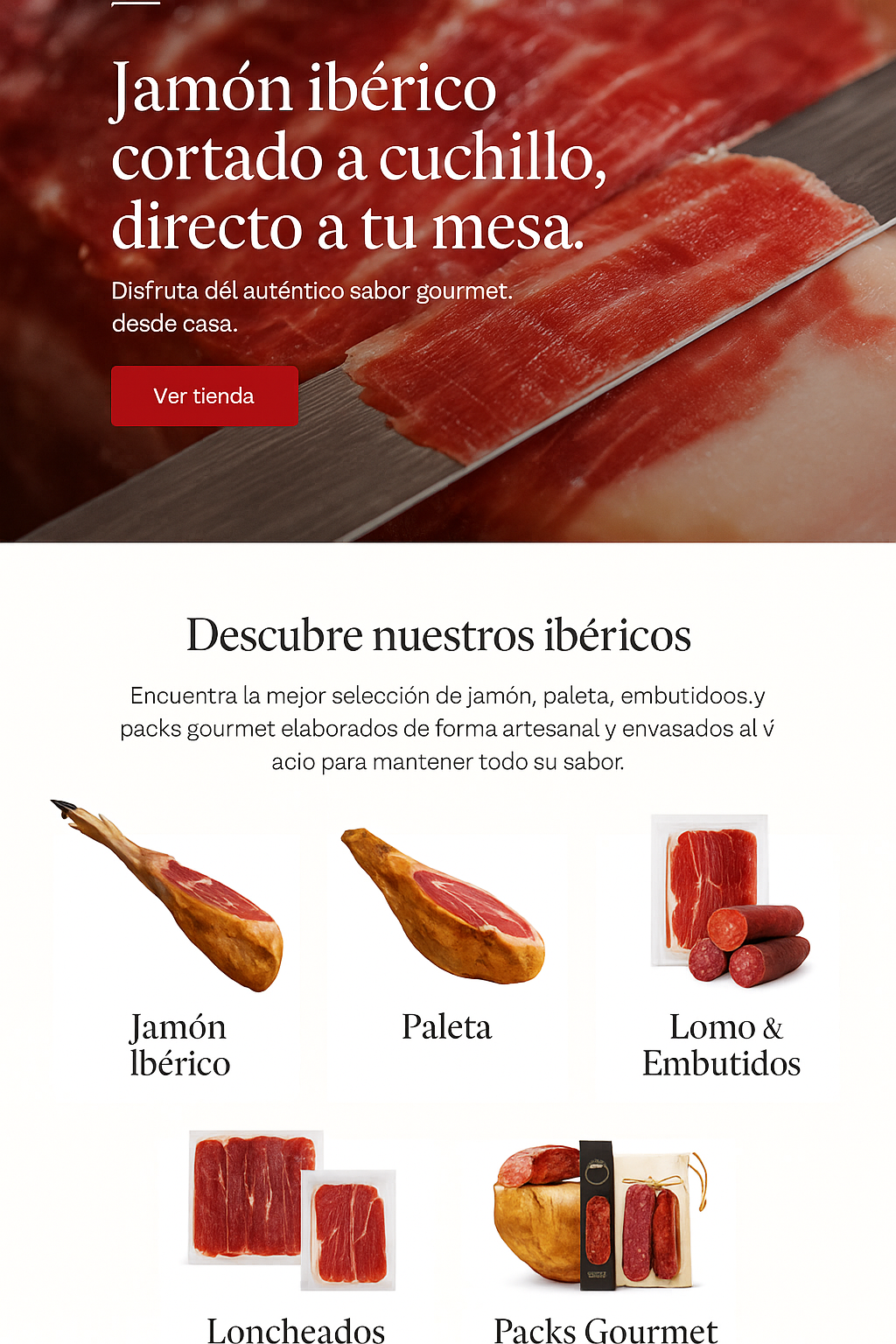896x1344 pixels.
Task: Tap the Ver tienda button
Action: click(205, 396)
